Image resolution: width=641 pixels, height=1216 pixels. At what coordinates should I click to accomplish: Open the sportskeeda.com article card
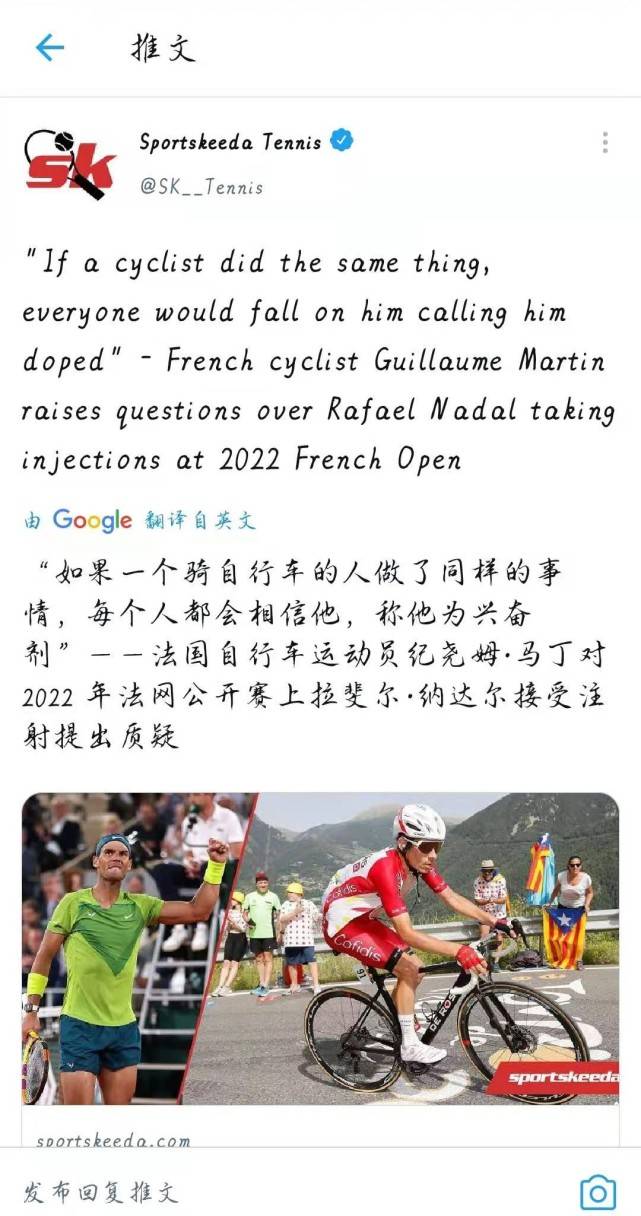[x=320, y=948]
